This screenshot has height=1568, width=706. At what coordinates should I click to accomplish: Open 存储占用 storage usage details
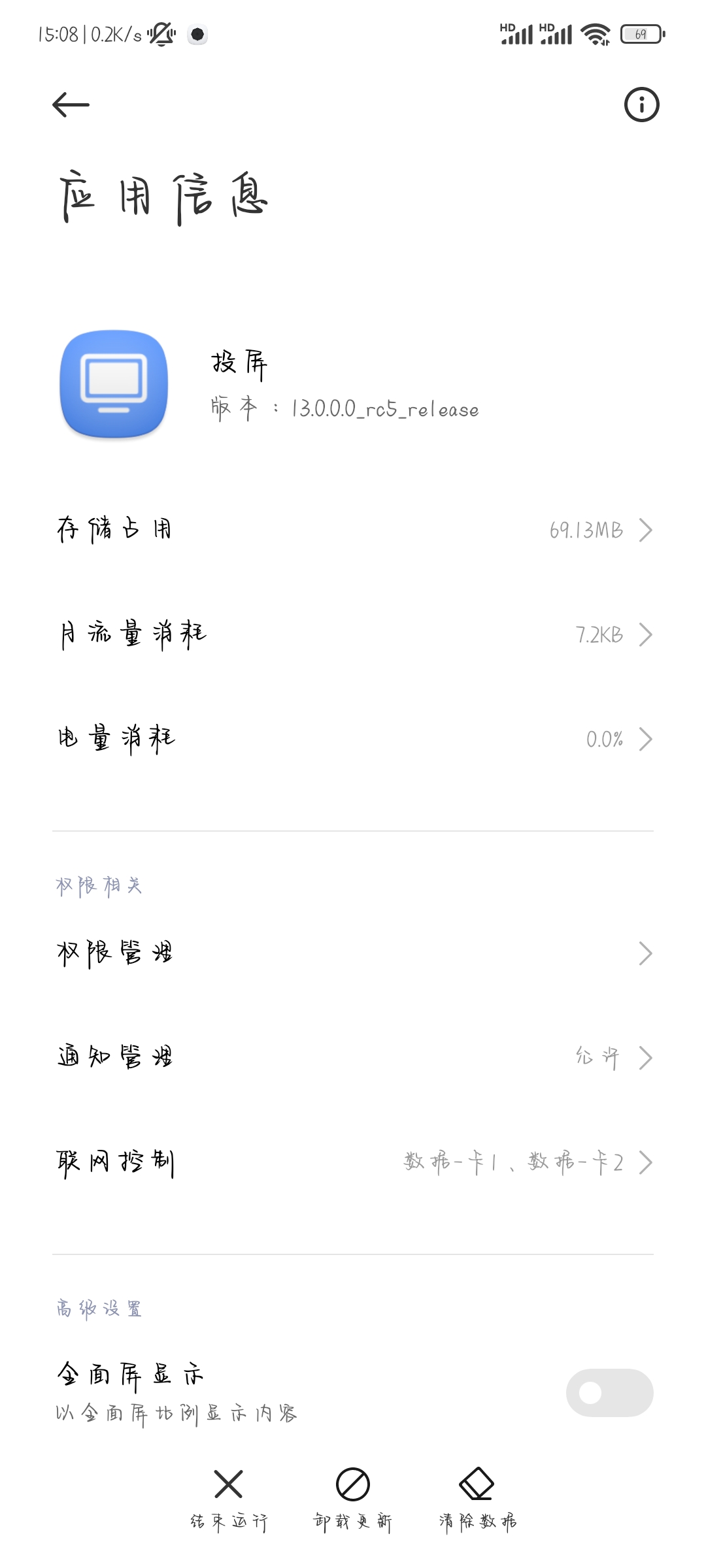pyautogui.click(x=353, y=530)
